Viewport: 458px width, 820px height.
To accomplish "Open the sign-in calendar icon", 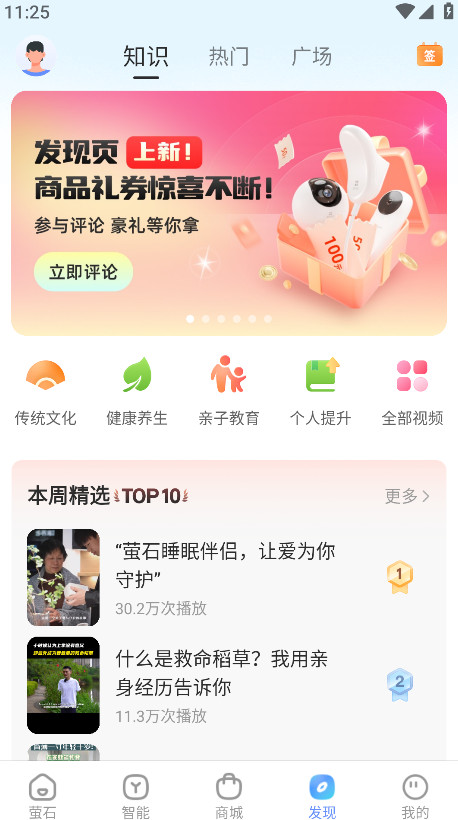I will [x=429, y=55].
